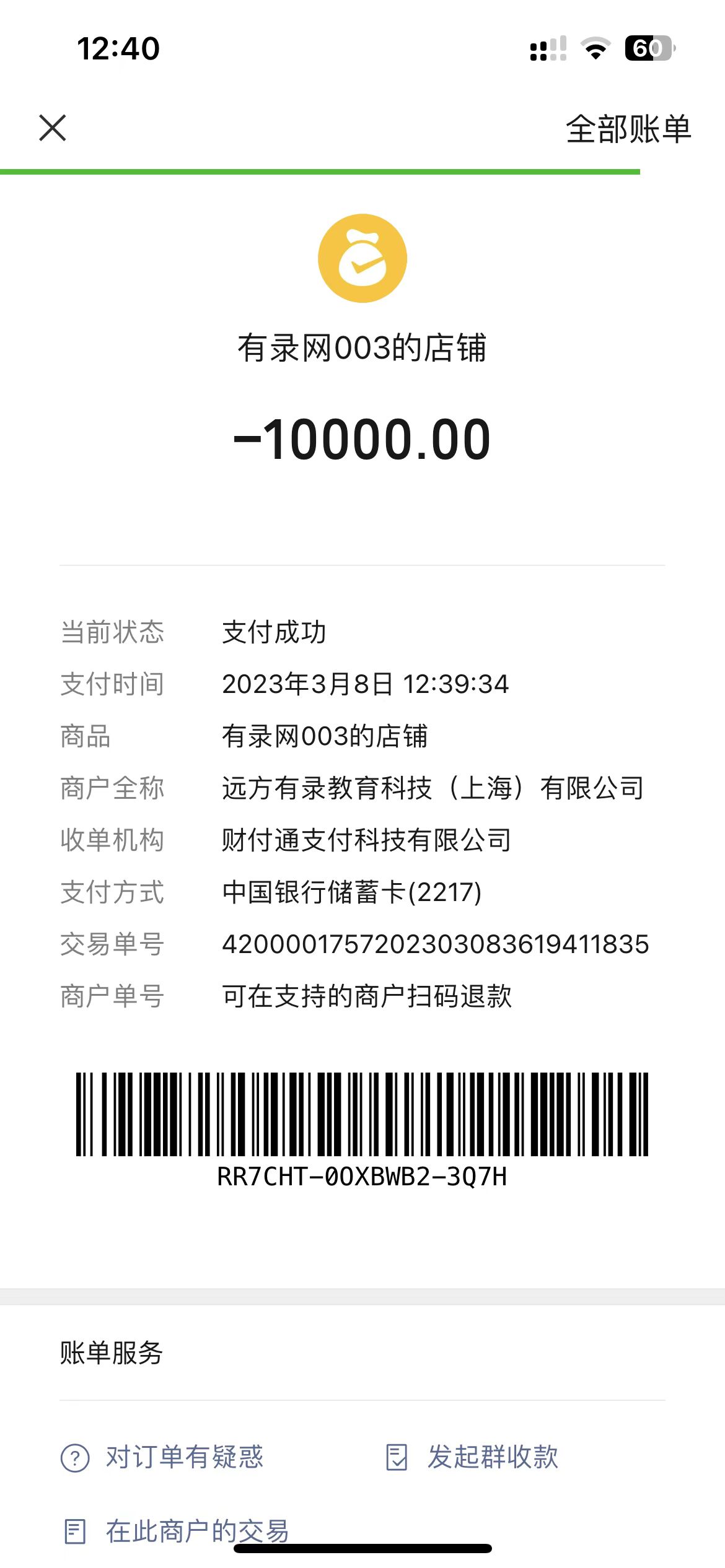This screenshot has width=725, height=1568.
Task: Close the bill detail page
Action: 53,128
